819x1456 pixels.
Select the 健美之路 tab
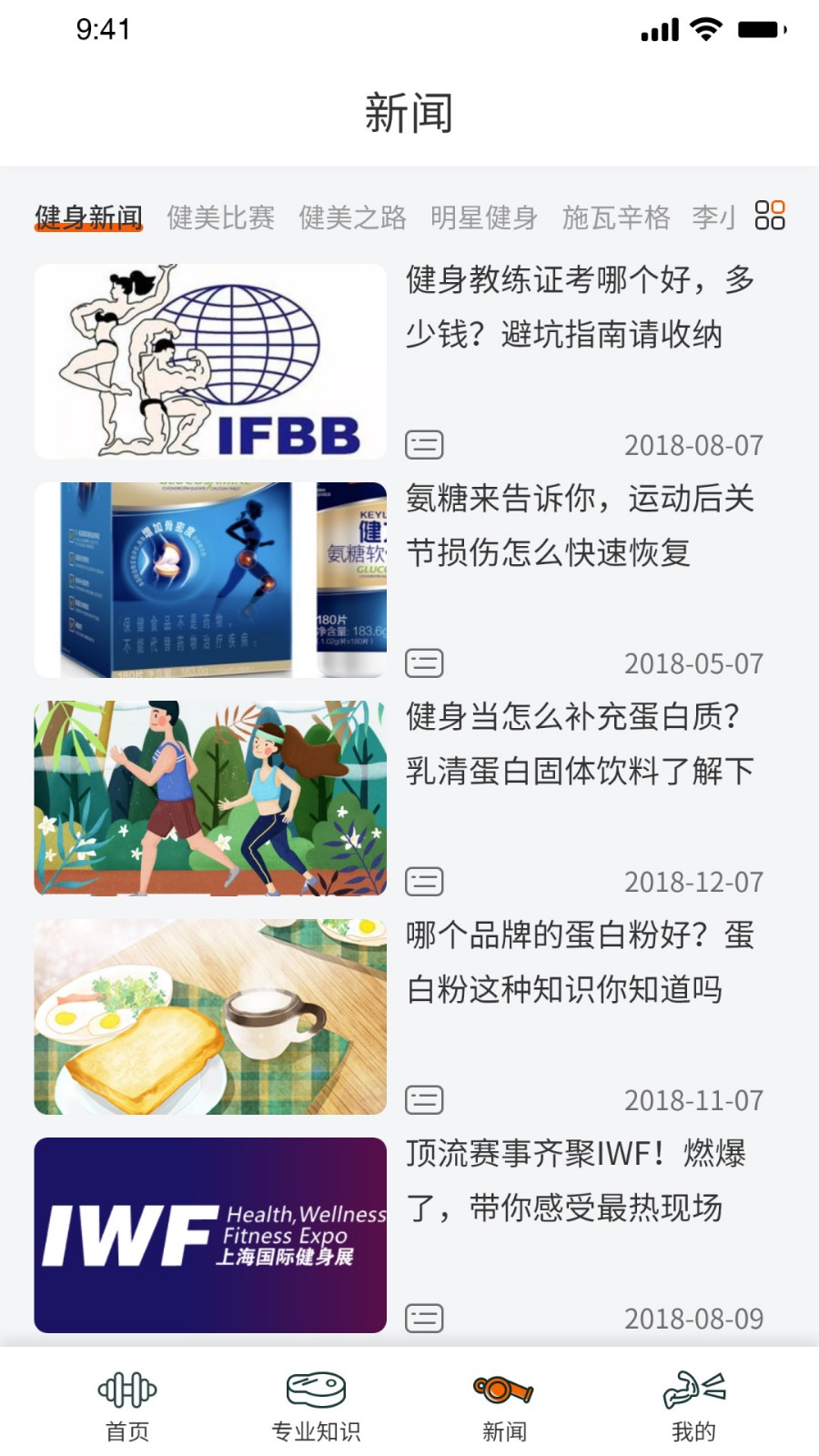pyautogui.click(x=352, y=217)
